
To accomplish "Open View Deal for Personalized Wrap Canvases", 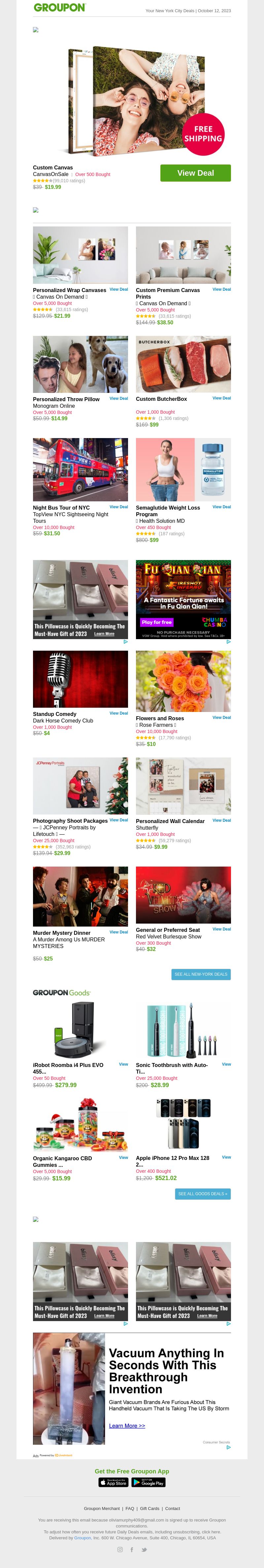I will click(x=118, y=290).
